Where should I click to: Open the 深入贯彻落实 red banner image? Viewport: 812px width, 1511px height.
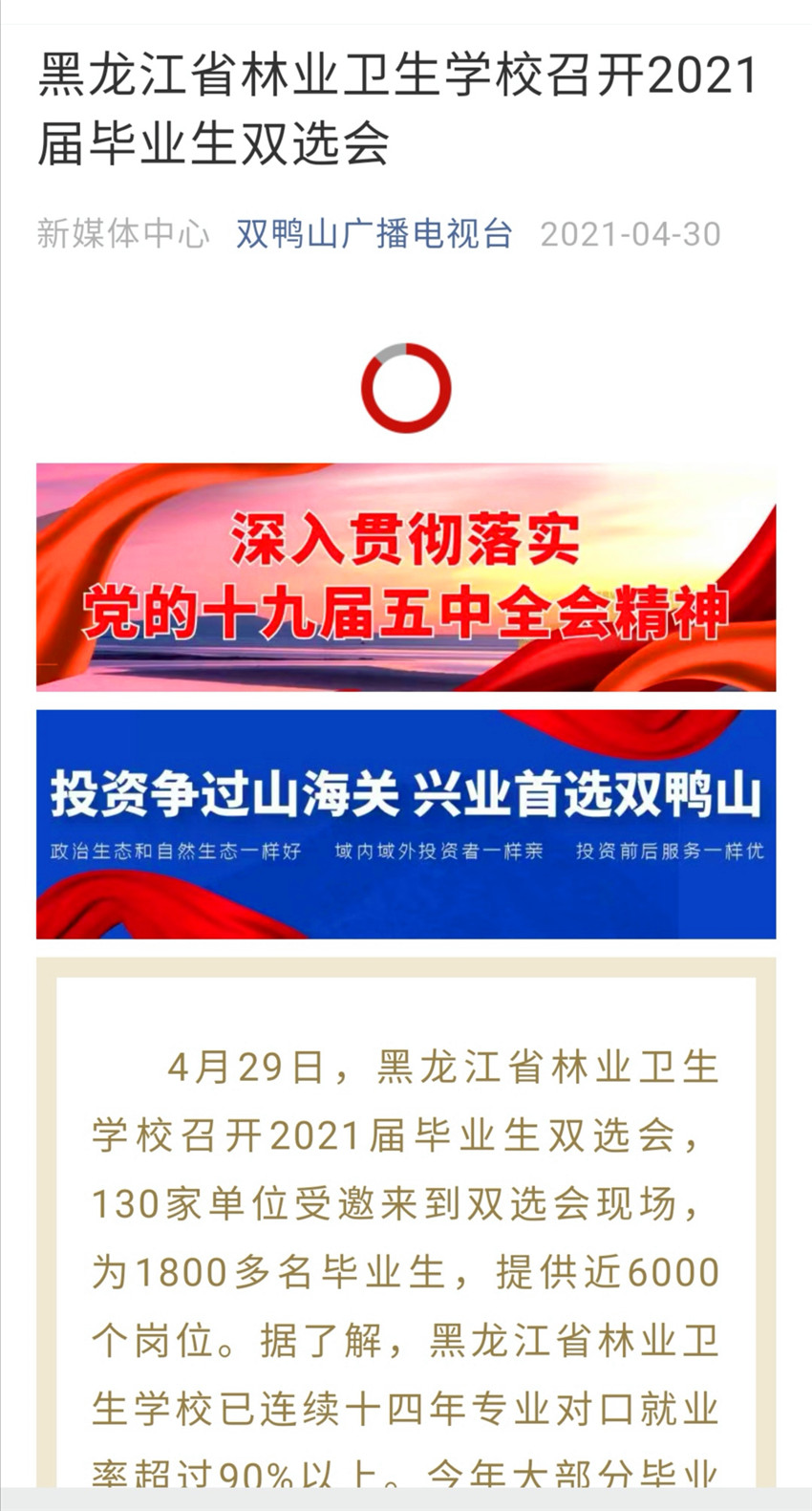pos(406,577)
